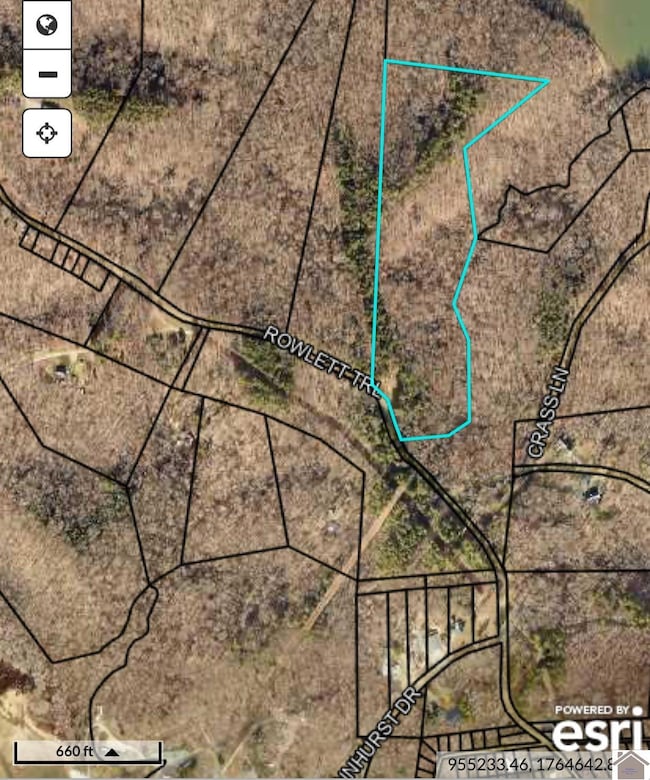Zoom out with the minus button

click(x=46, y=74)
